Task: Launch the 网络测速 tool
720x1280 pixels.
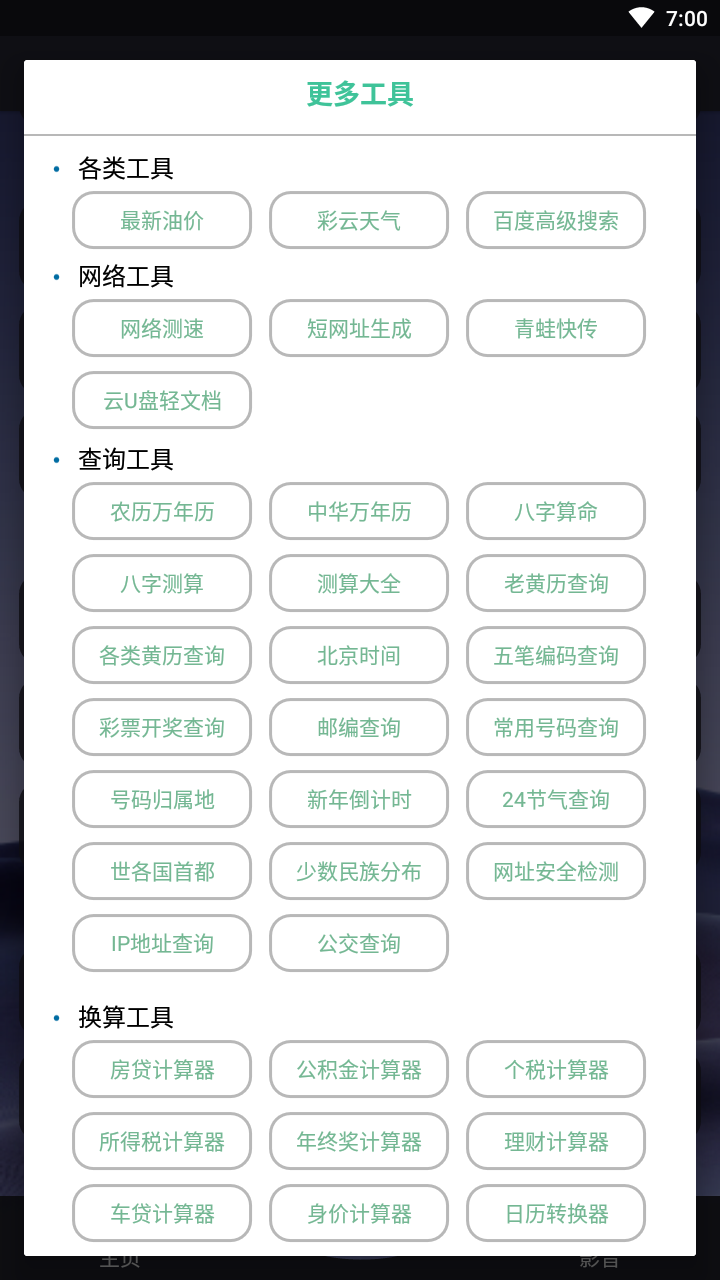Action: pyautogui.click(x=162, y=328)
